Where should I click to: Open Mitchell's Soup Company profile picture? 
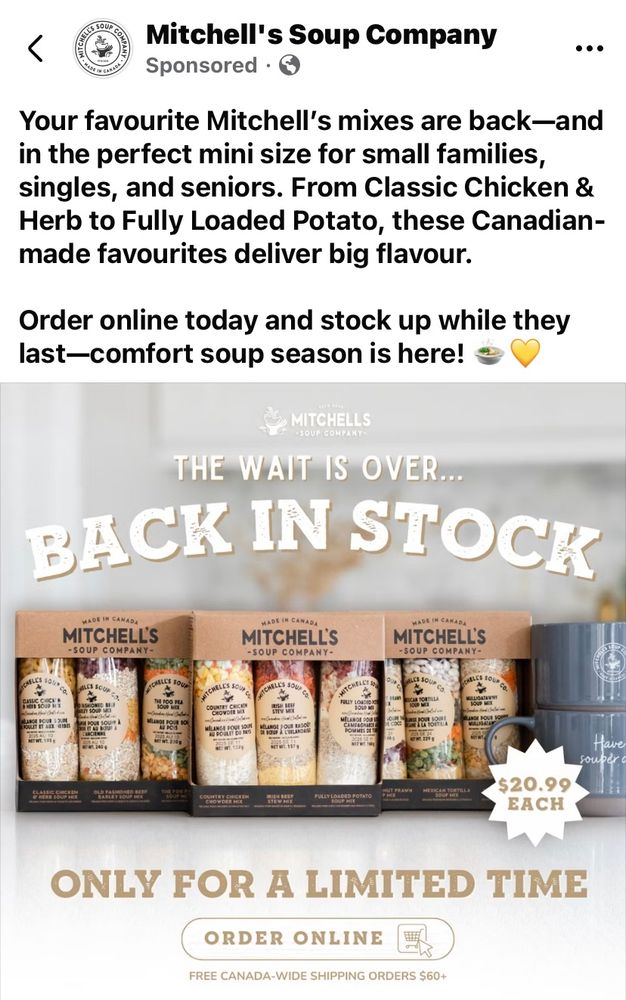click(102, 48)
